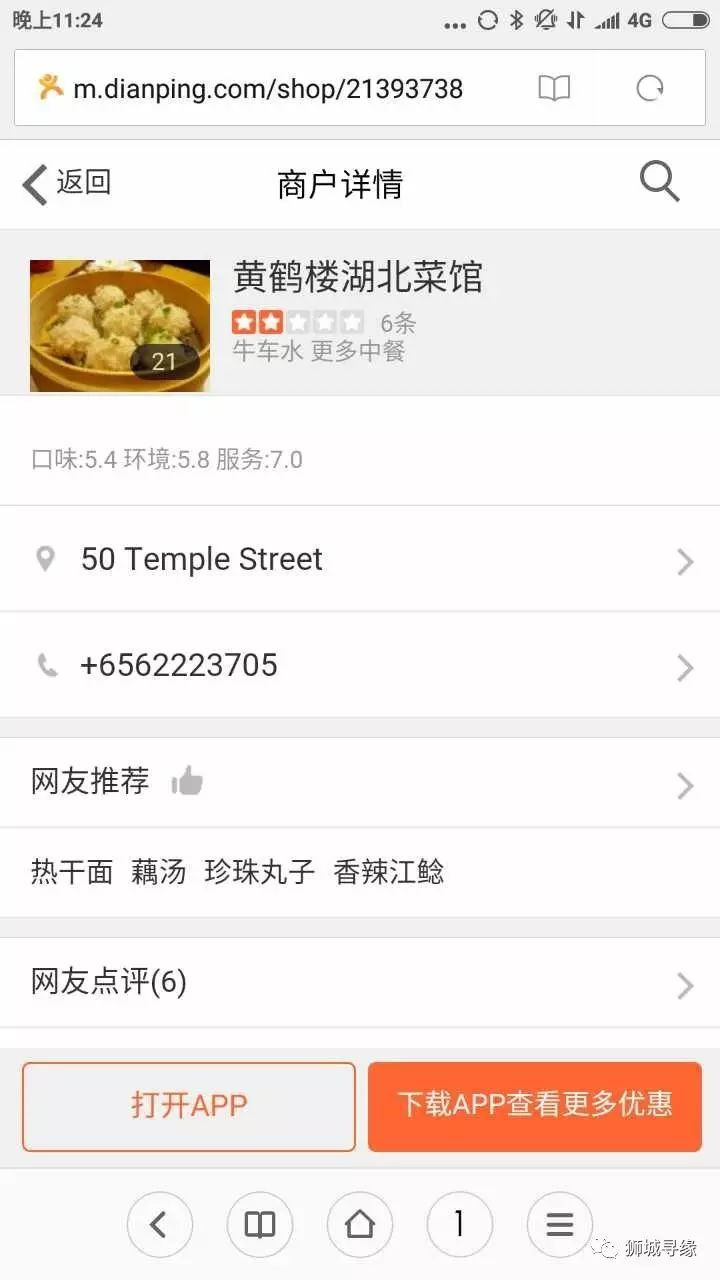Reload the page
Viewport: 720px width, 1280px height.
coord(650,89)
